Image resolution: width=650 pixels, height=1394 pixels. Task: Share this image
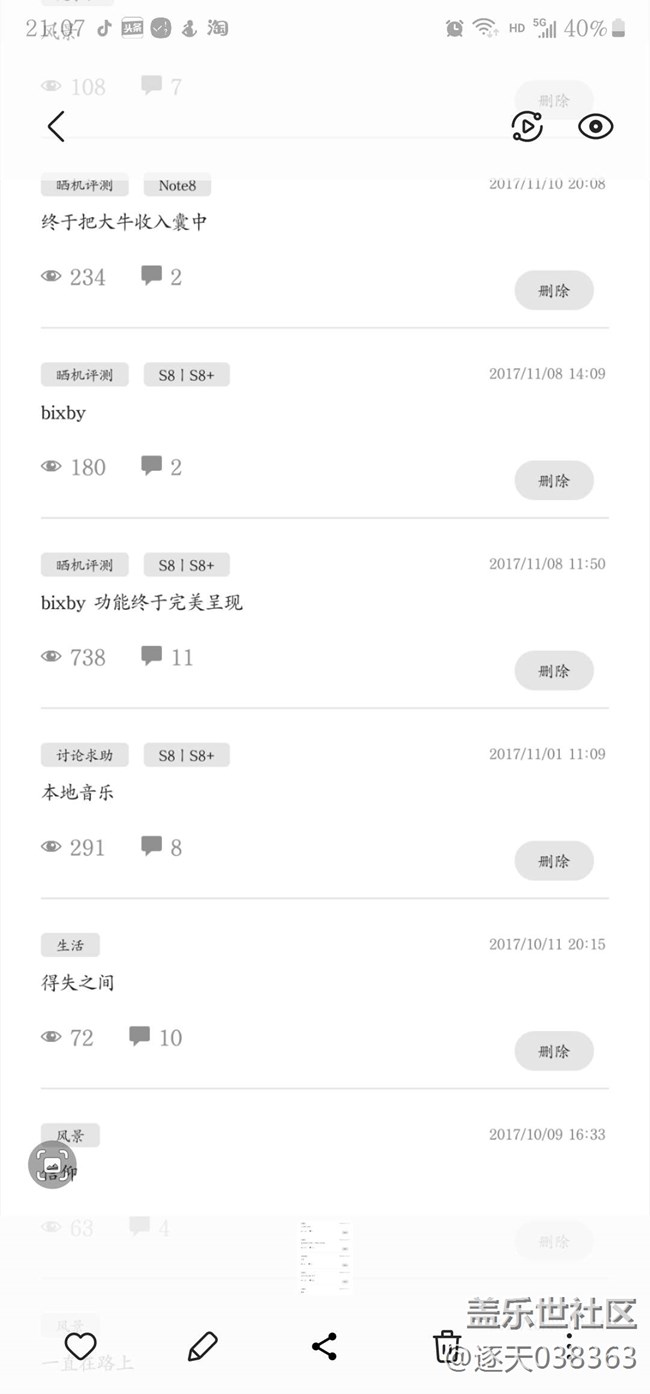pos(324,1346)
